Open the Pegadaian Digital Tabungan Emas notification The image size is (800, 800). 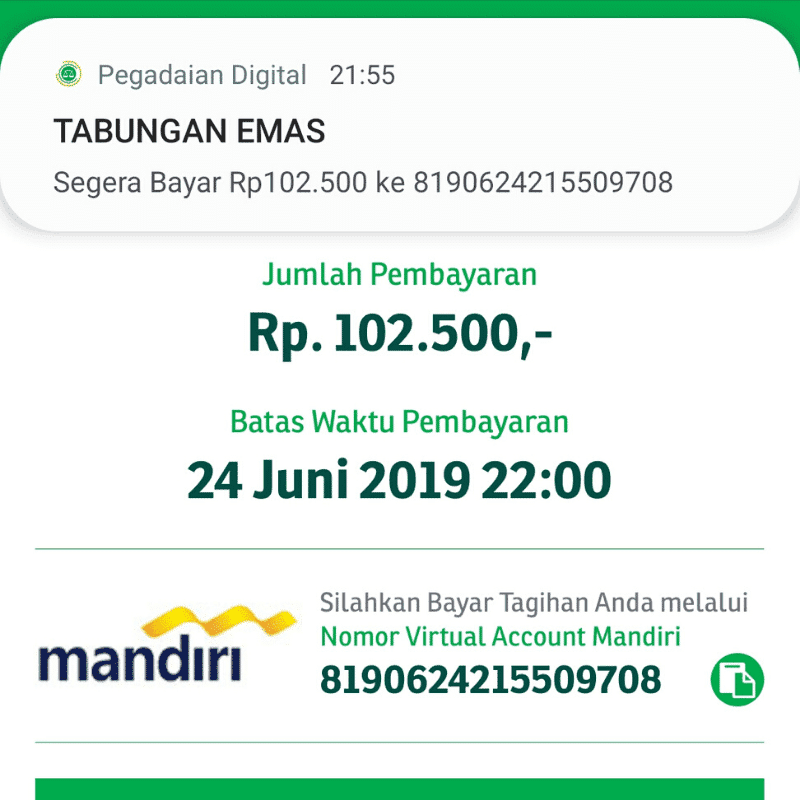point(400,132)
